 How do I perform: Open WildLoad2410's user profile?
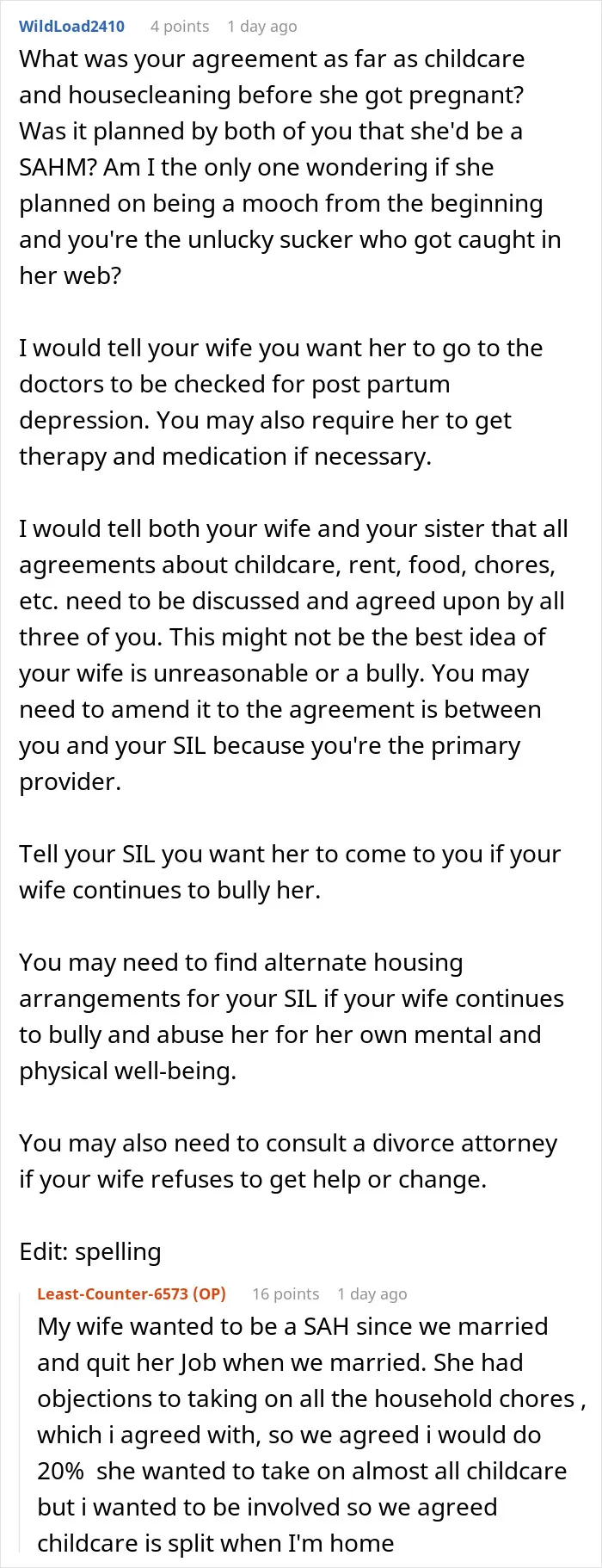coord(72,26)
